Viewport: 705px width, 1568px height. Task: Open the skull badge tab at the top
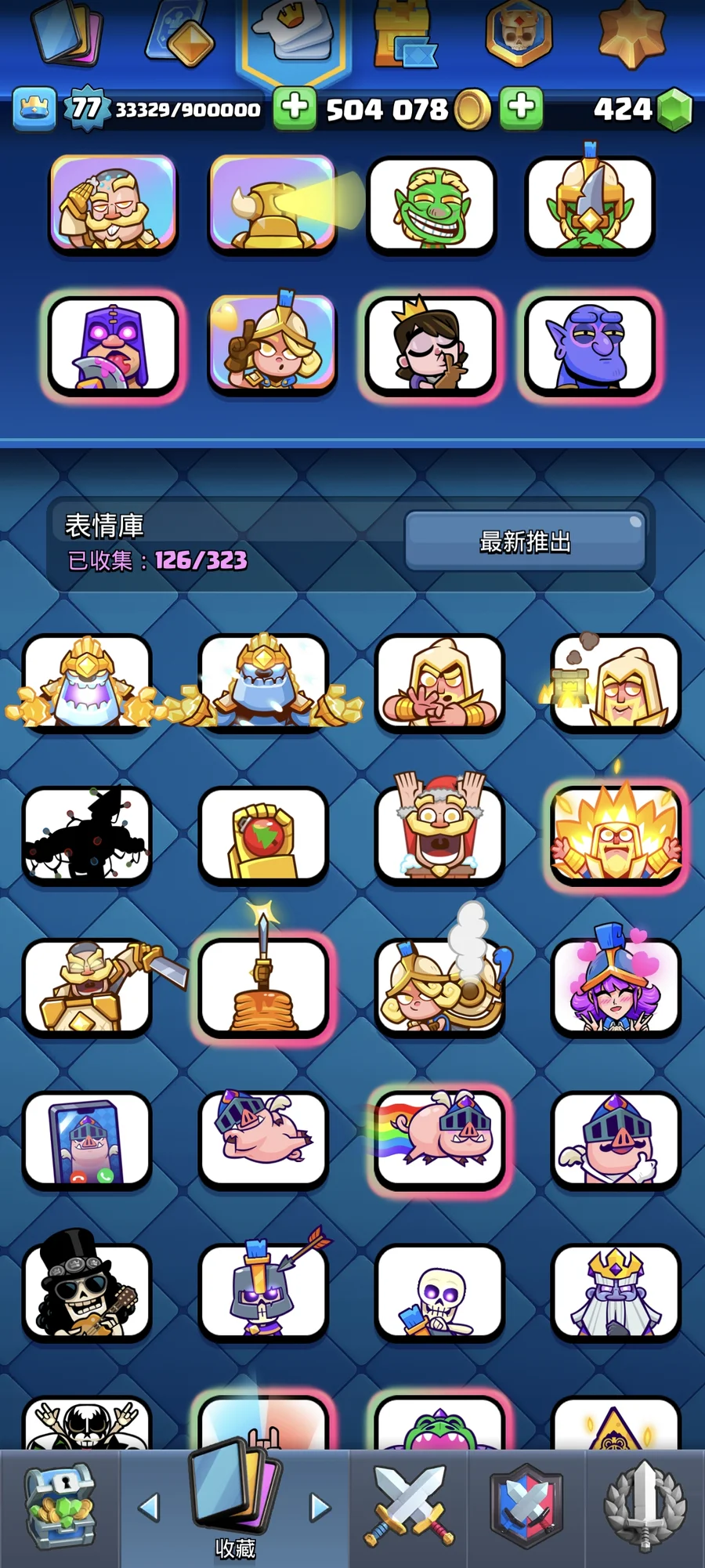coord(519,35)
